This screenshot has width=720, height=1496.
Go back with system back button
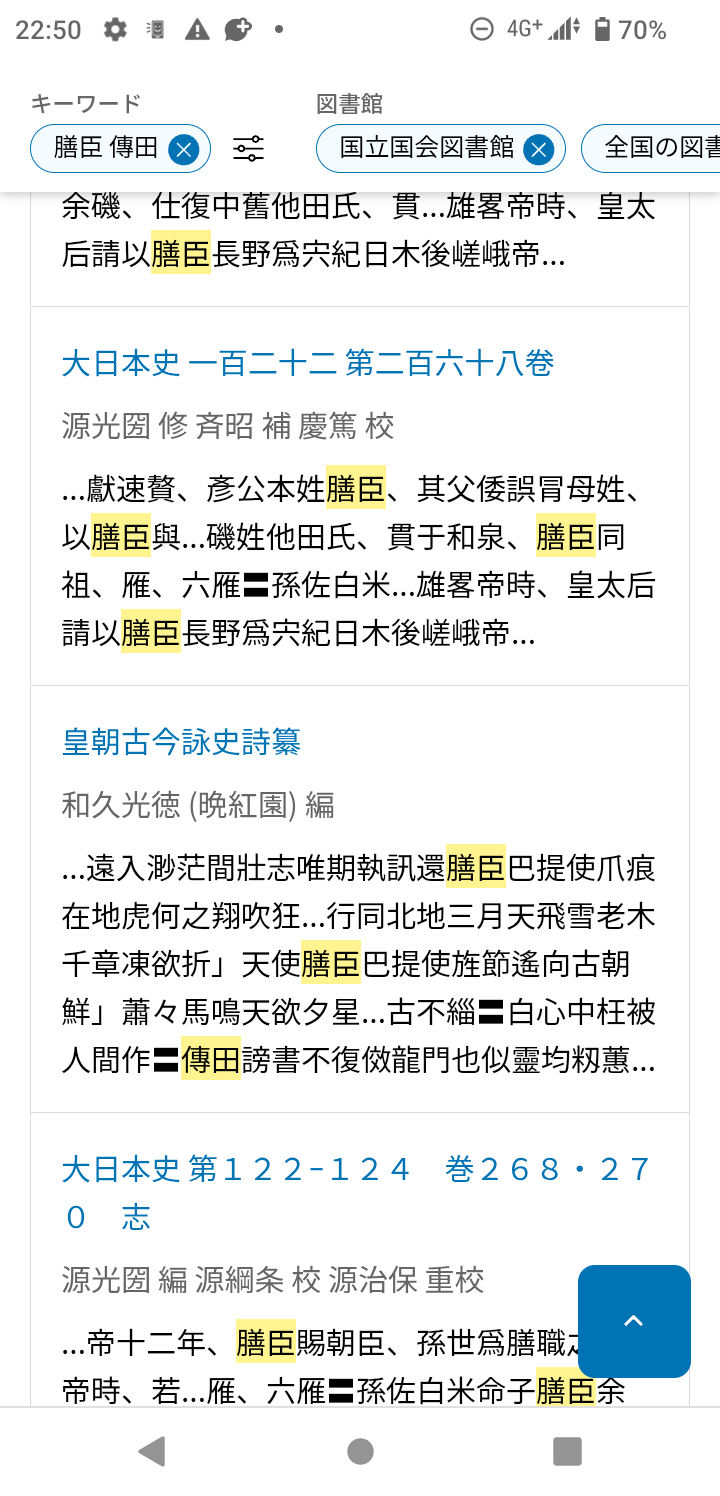(x=152, y=1451)
